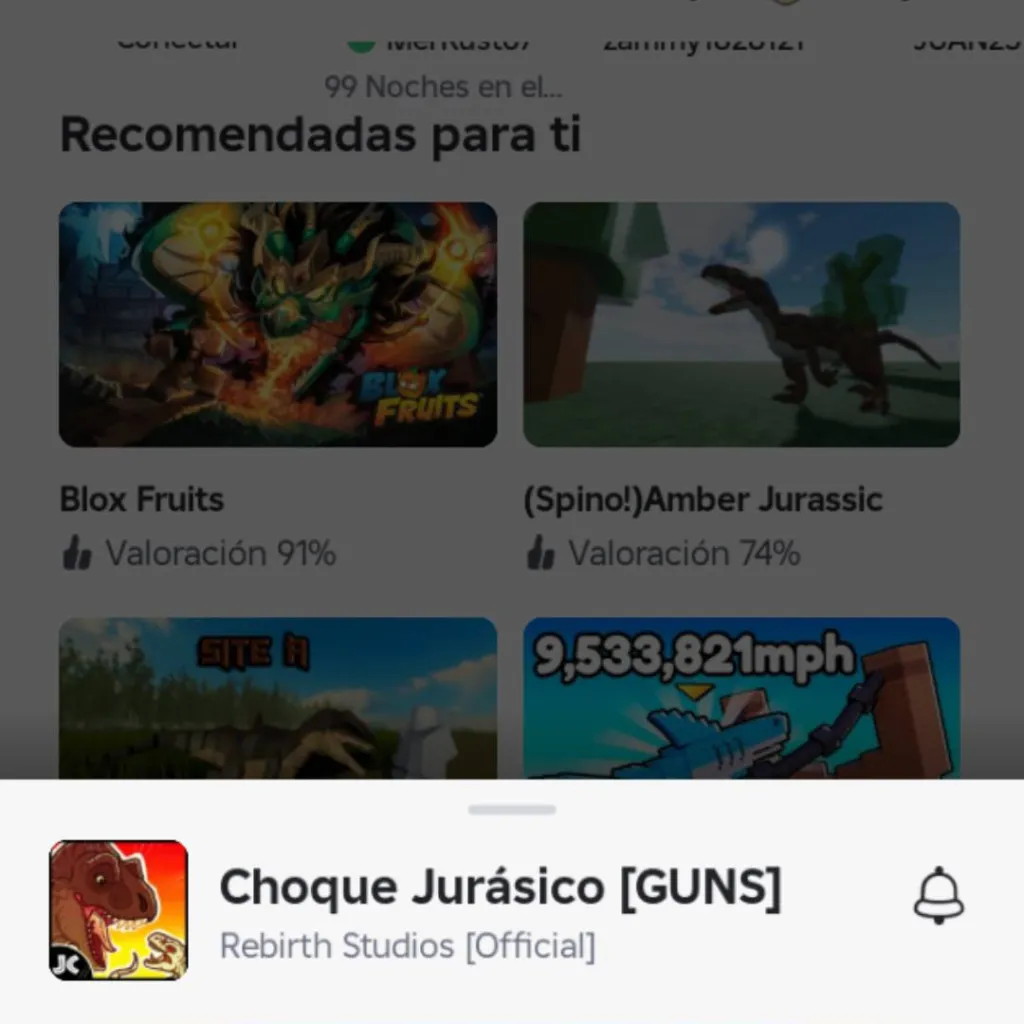Open the Blox Fruits game card
This screenshot has height=1024, width=1024.
278,324
